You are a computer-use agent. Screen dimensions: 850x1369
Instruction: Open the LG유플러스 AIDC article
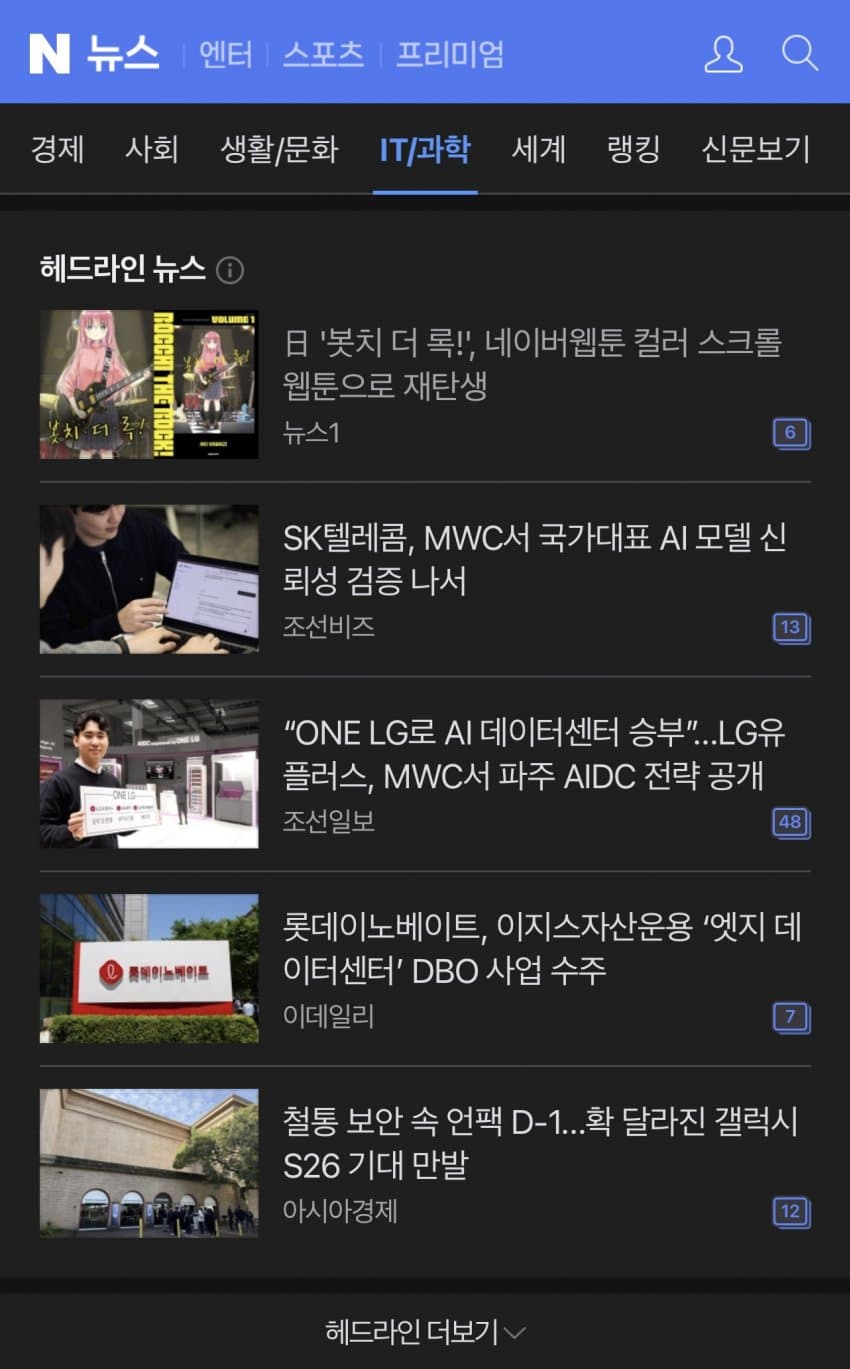pyautogui.click(x=534, y=754)
